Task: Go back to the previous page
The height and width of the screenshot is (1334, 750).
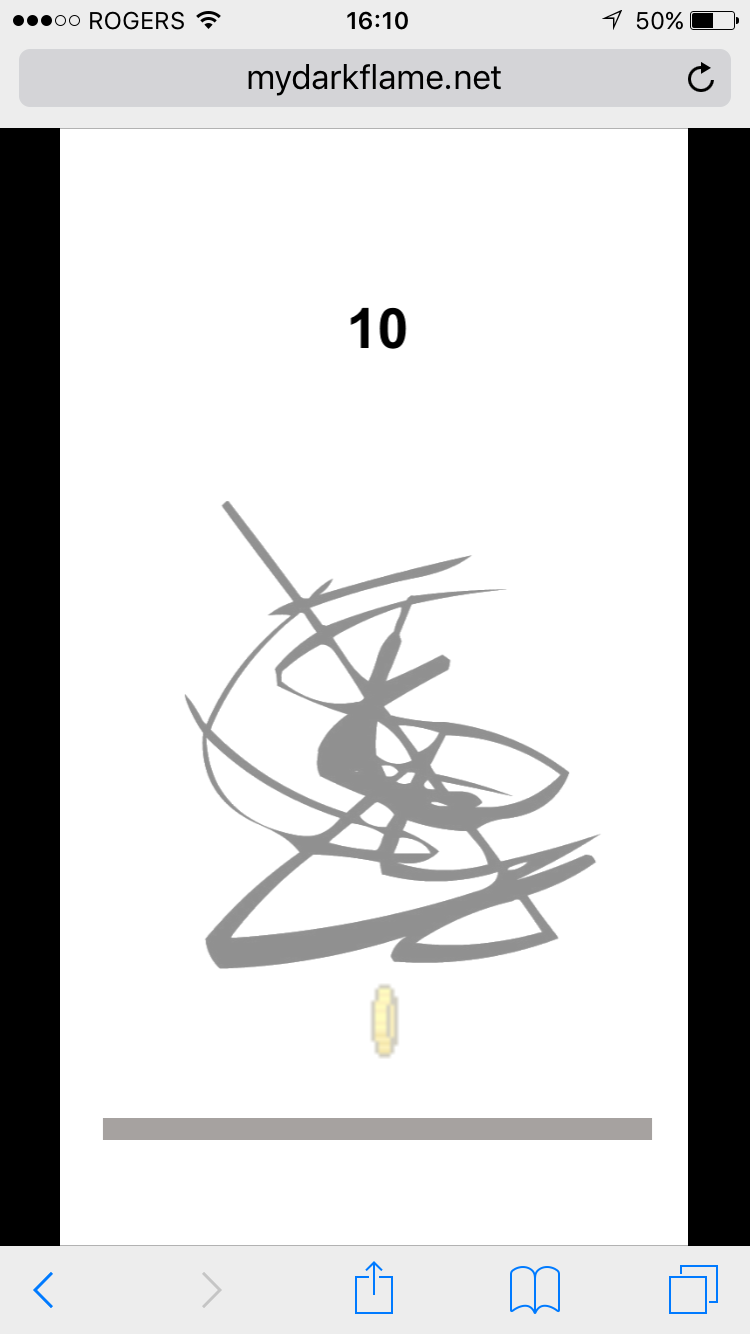Action: 44,1290
